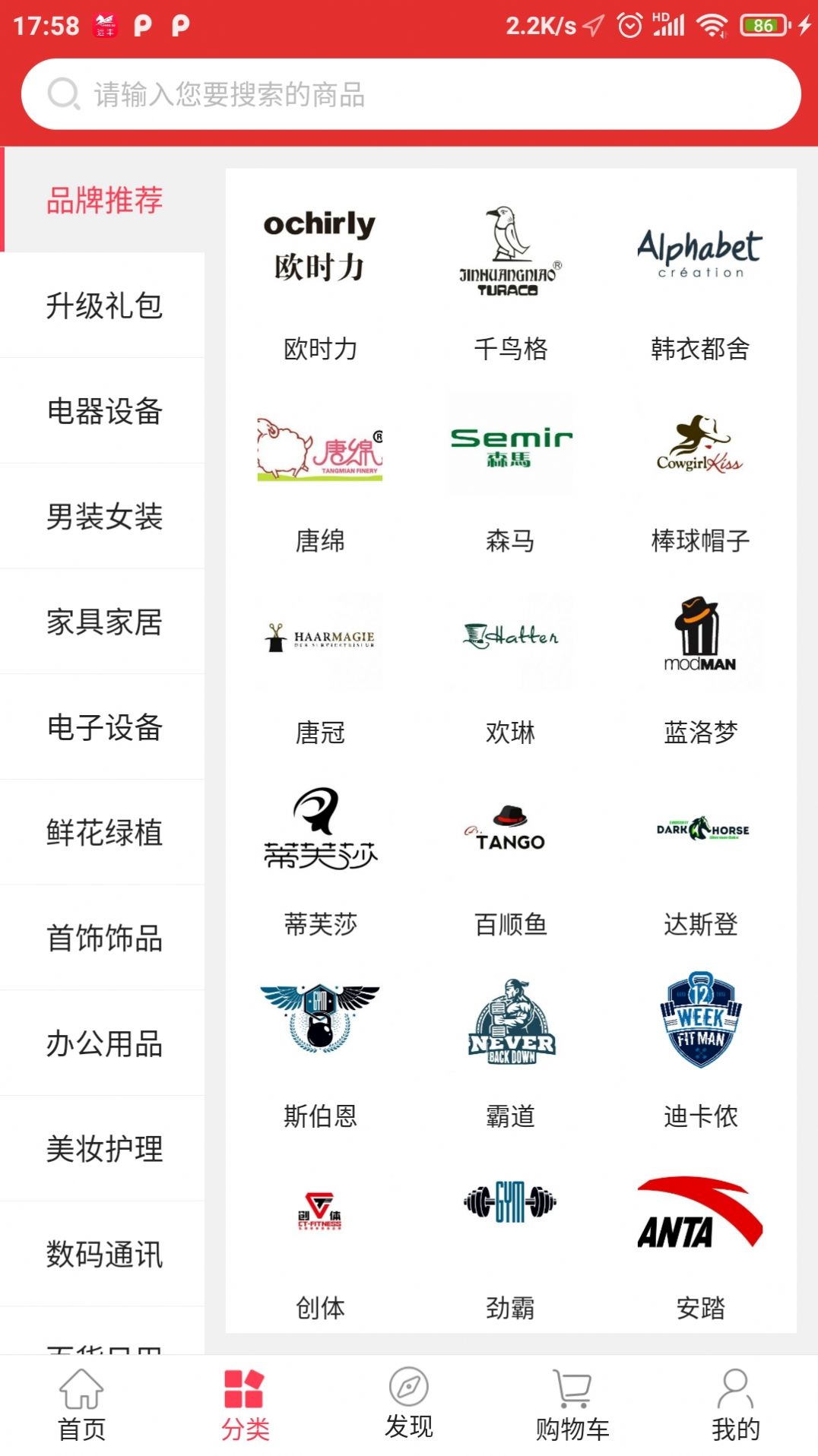Select the 升级礼包 category
Image resolution: width=818 pixels, height=1456 pixels.
click(104, 305)
